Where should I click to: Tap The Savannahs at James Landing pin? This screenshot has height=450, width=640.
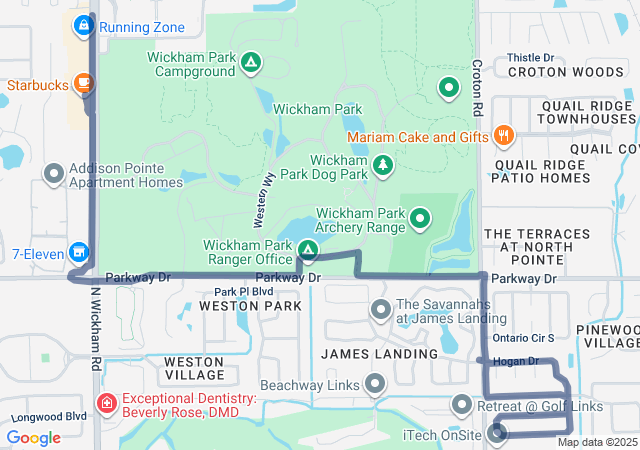pos(380,310)
